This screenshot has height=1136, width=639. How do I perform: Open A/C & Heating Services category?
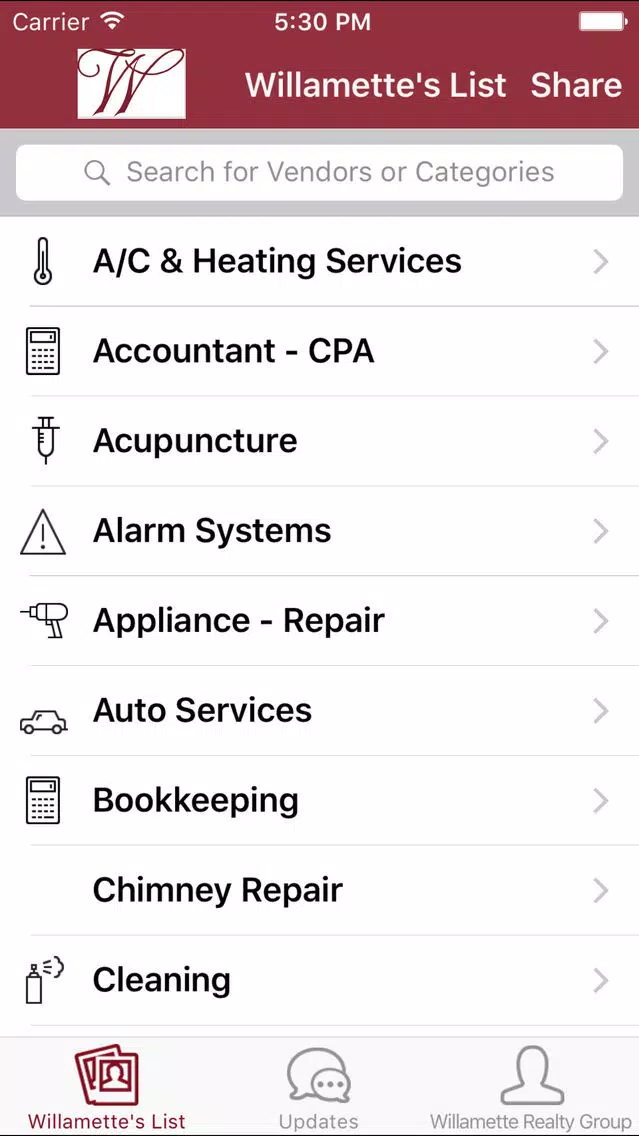[320, 262]
